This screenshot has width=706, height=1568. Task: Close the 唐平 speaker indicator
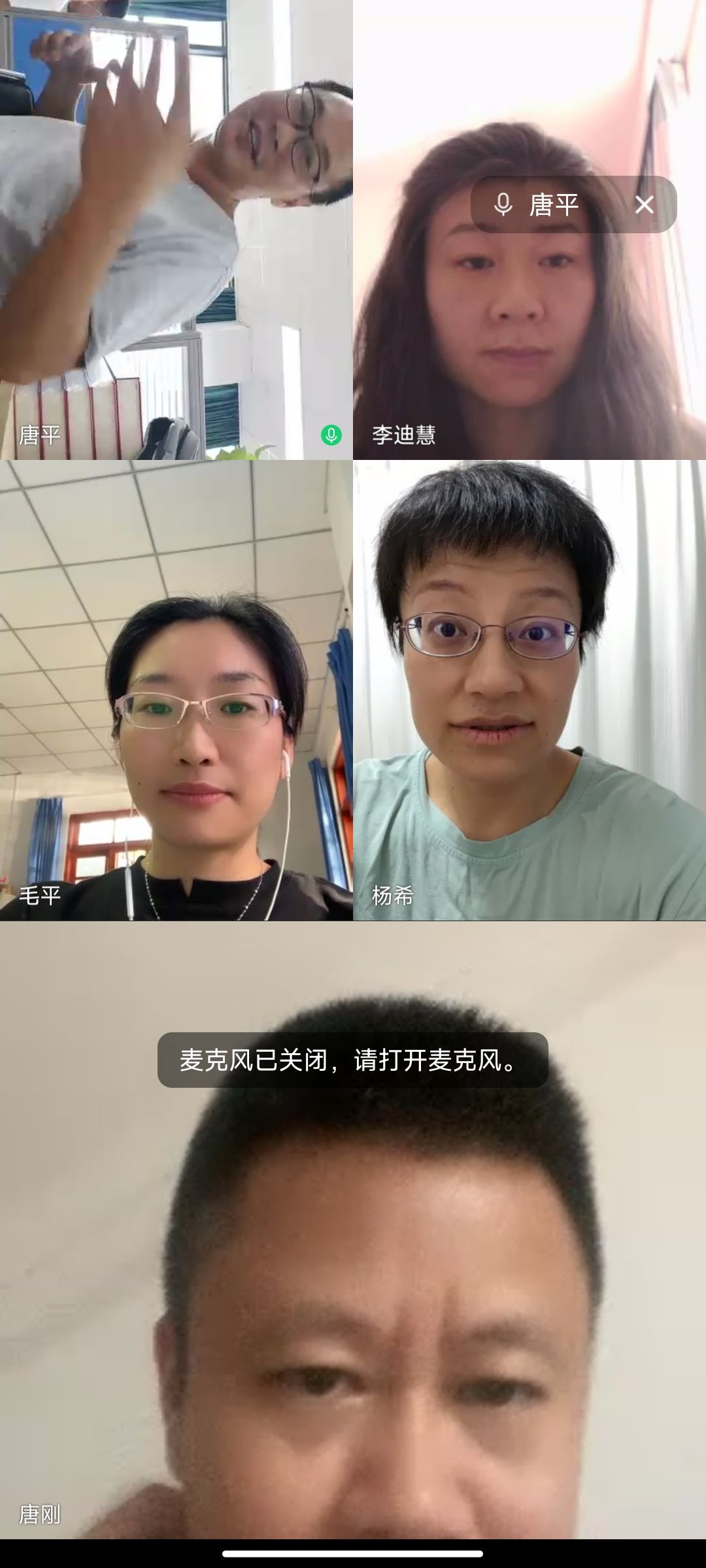click(x=644, y=205)
